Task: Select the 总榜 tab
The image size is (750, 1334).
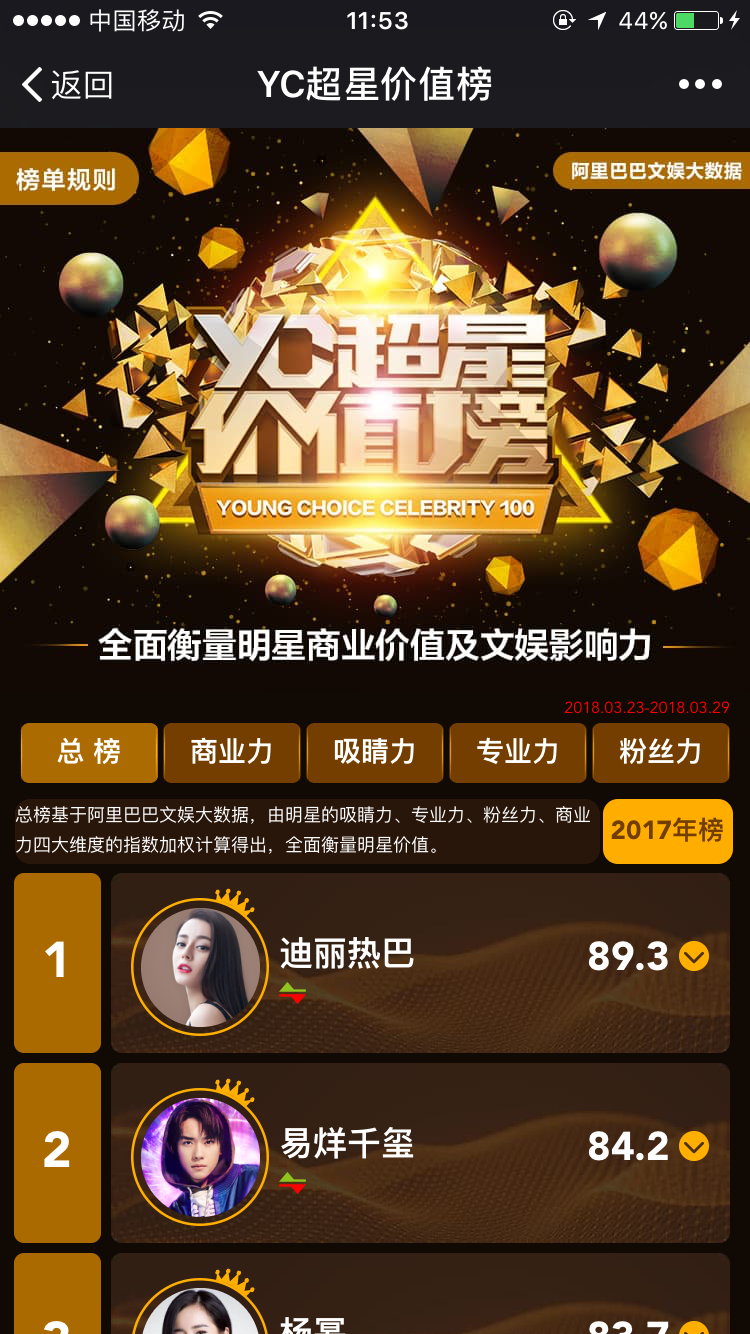Action: pyautogui.click(x=89, y=752)
